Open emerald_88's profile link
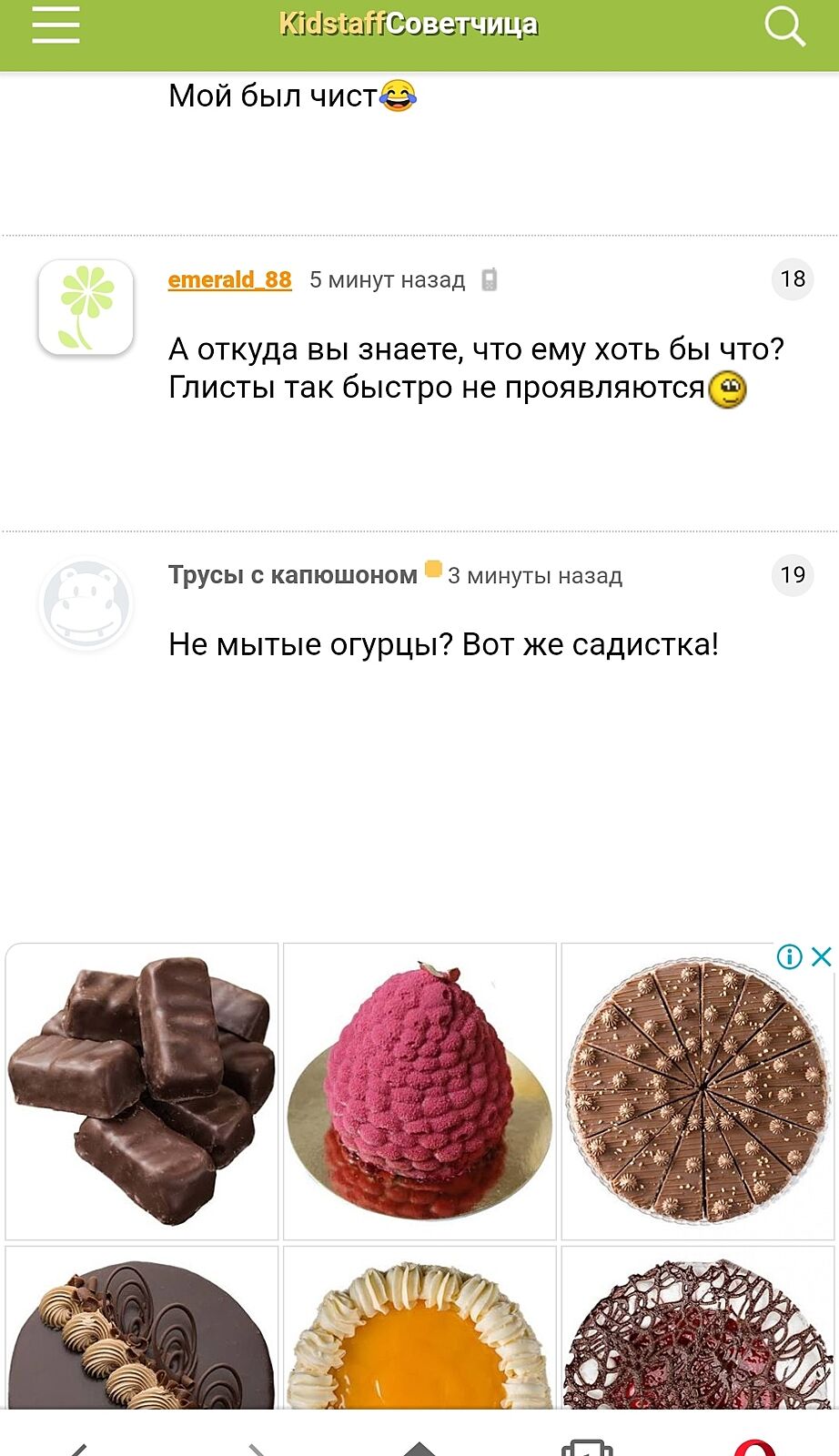The image size is (839, 1456). (229, 279)
